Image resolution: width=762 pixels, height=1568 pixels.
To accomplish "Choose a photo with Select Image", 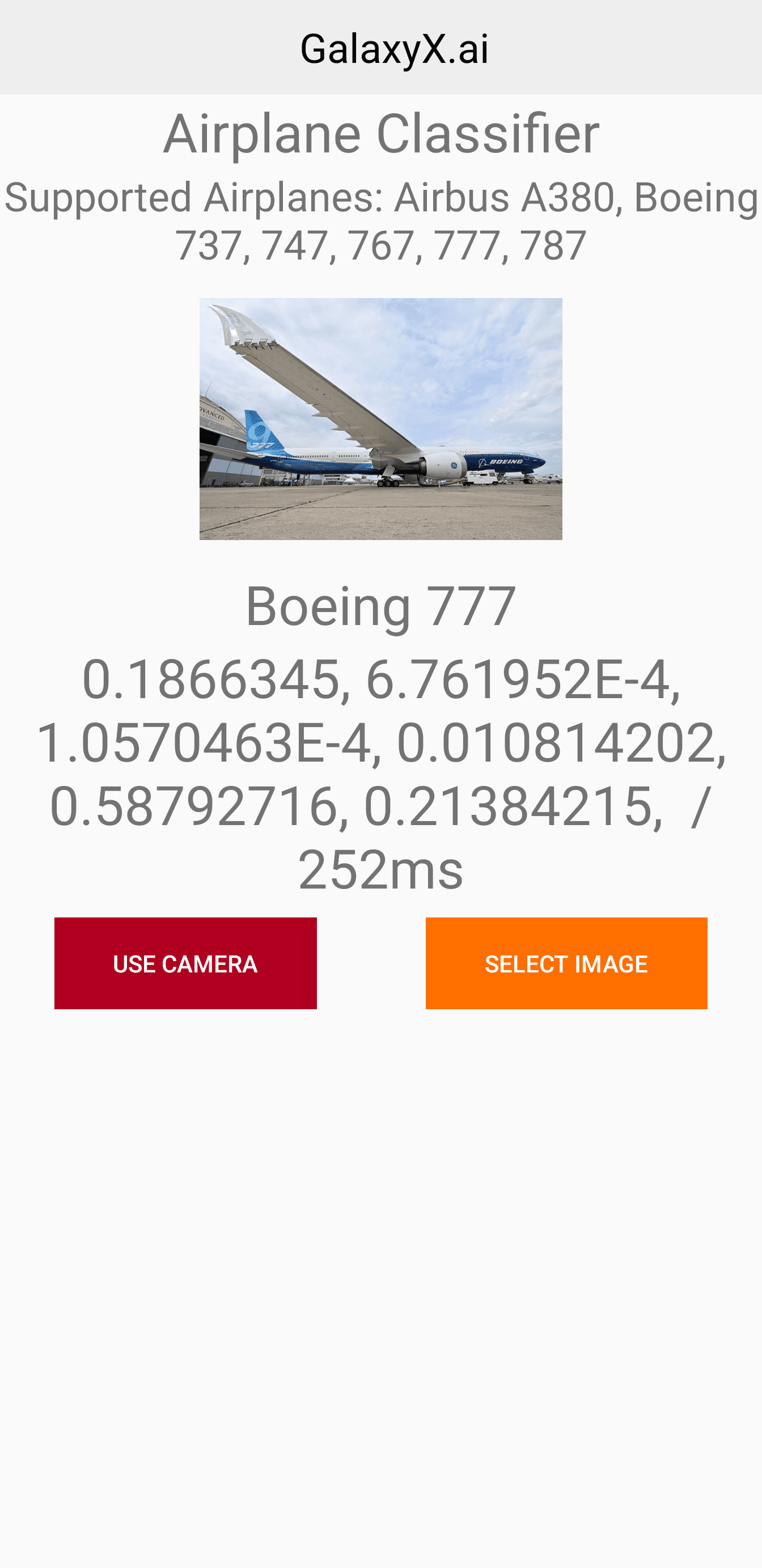I will click(x=566, y=963).
